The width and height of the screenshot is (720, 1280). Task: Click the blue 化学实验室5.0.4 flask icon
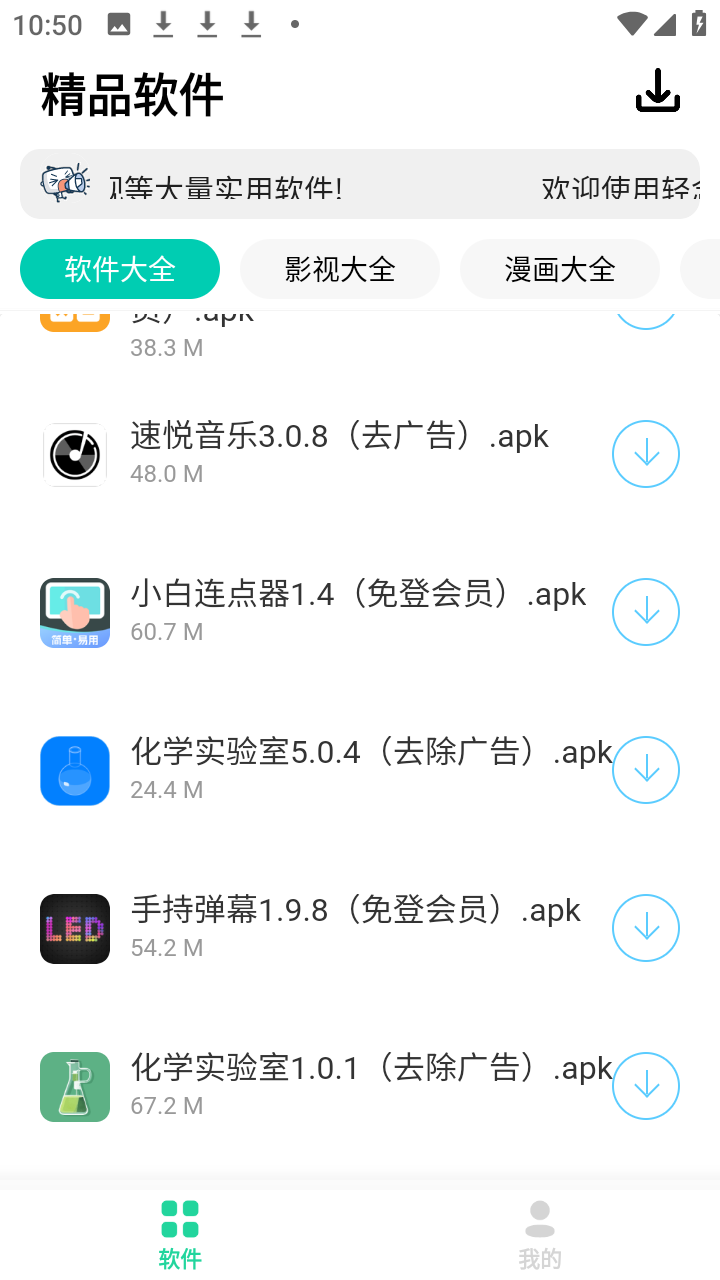(x=74, y=770)
